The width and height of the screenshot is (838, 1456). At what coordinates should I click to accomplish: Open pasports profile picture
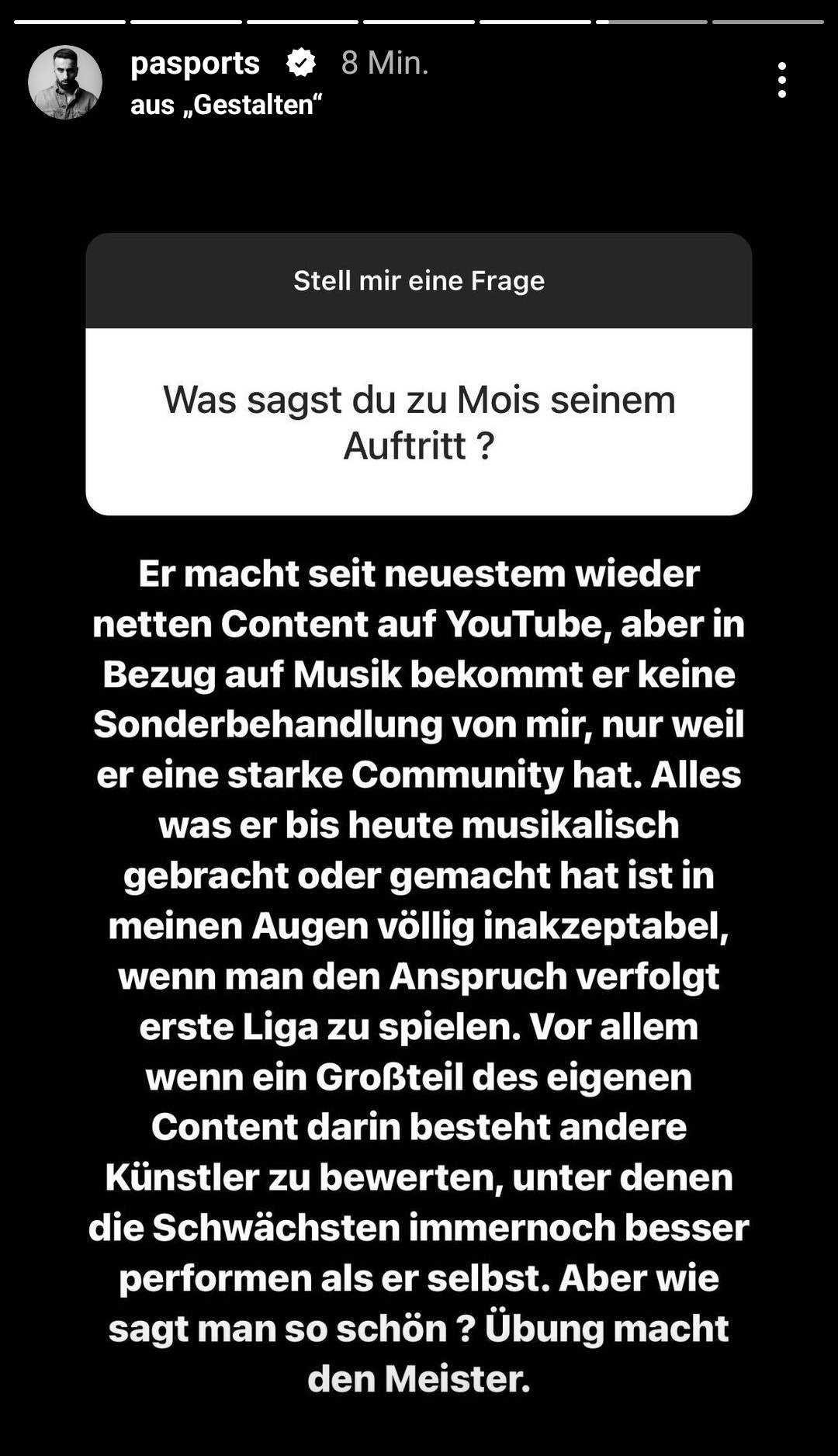point(65,82)
